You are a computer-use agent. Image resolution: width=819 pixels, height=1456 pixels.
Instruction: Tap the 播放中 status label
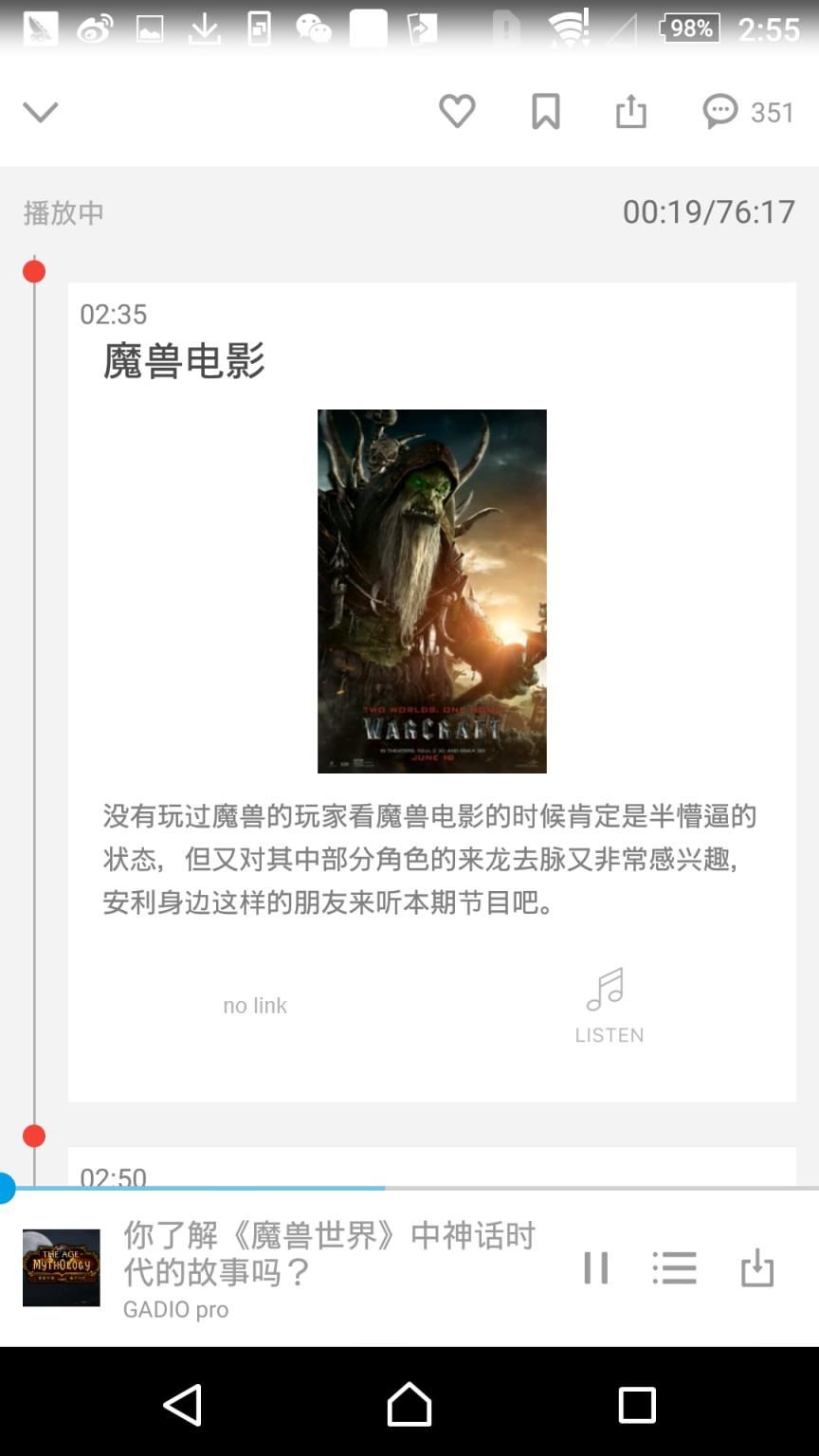coord(64,212)
